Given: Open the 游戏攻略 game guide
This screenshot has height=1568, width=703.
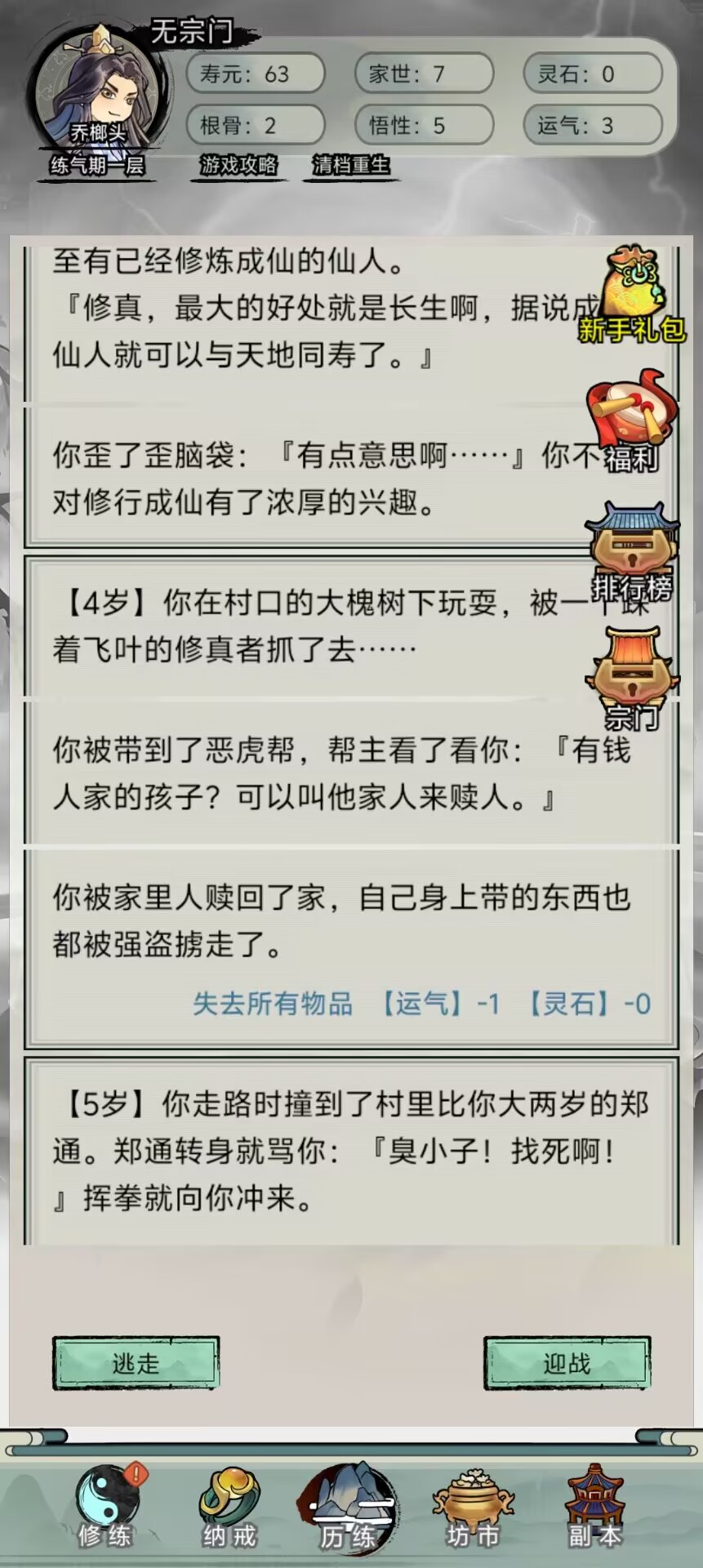Looking at the screenshot, I should point(238,165).
